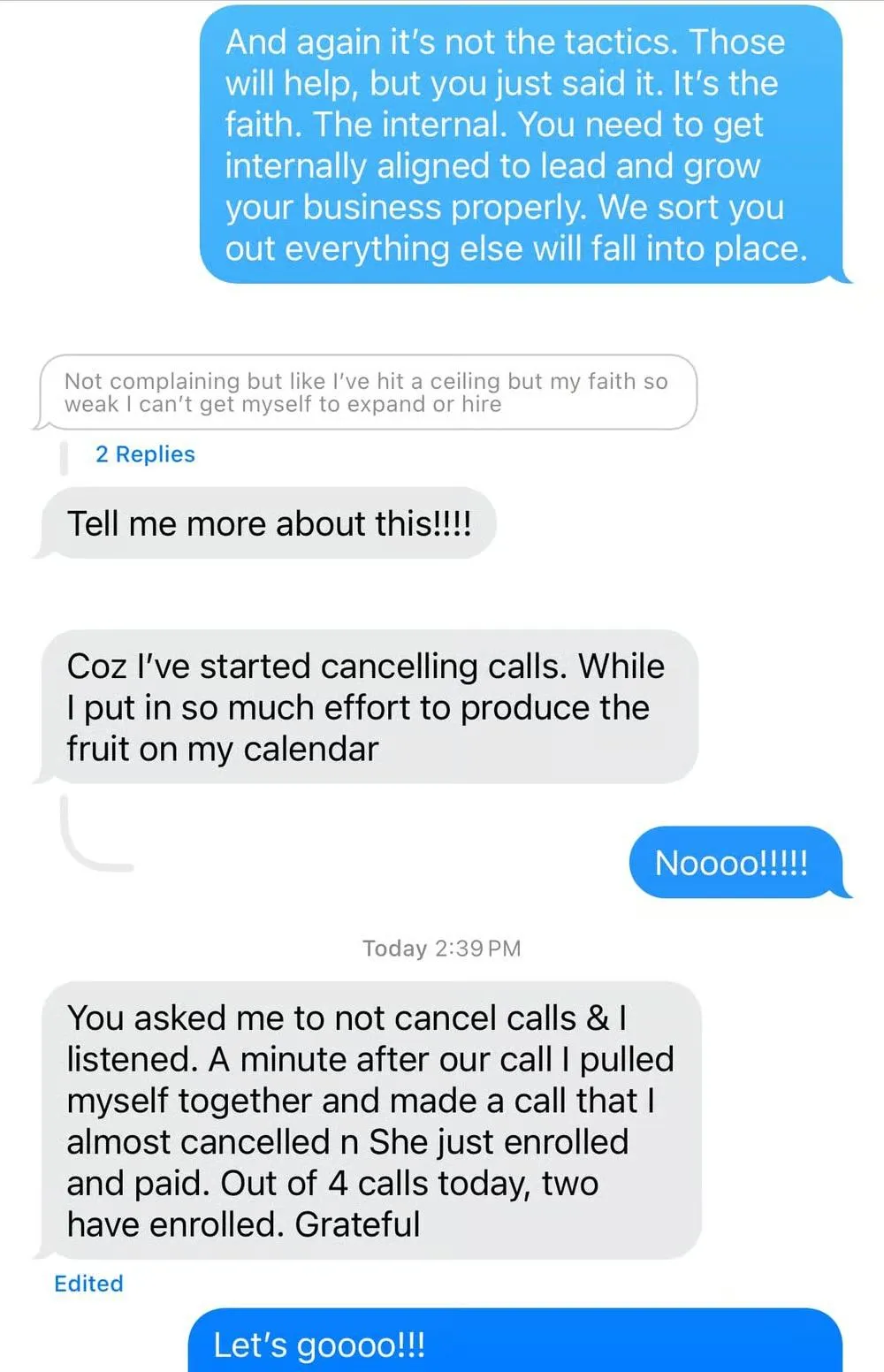This screenshot has width=884, height=1372.
Task: Open quoted message about hitting a ceiling
Action: [x=367, y=393]
